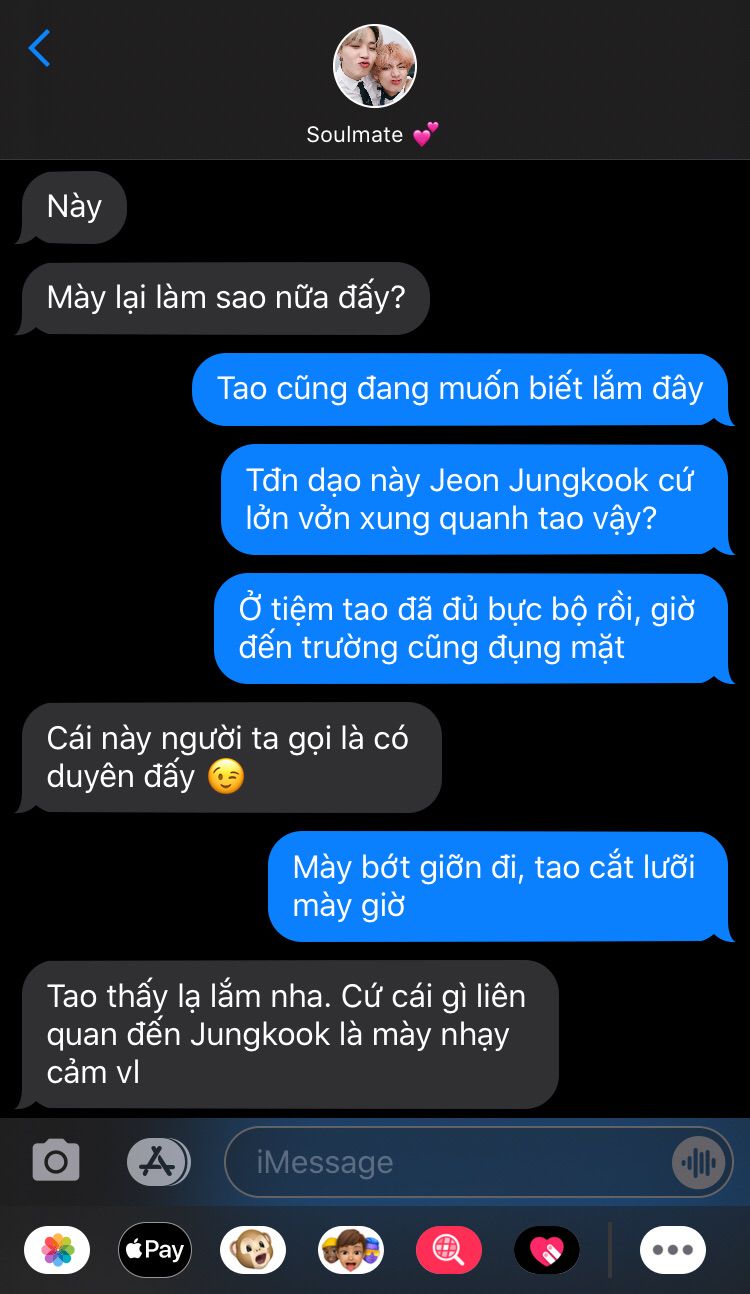The image size is (750, 1294).
Task: Open the Animoji monkey app
Action: tap(253, 1250)
